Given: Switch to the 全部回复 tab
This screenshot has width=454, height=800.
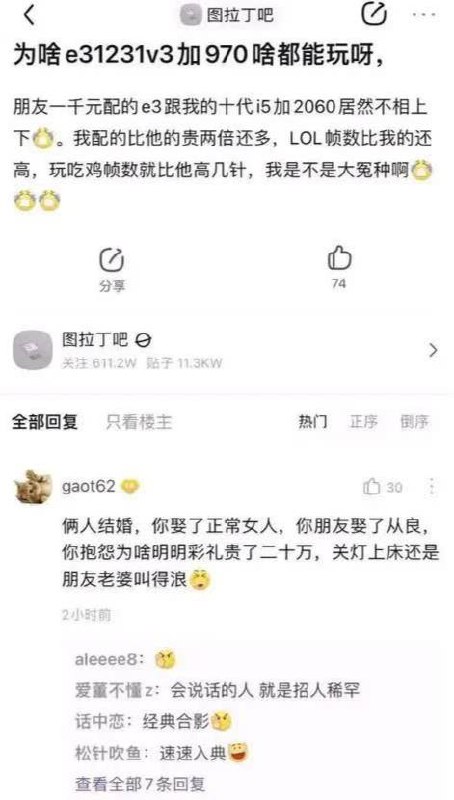Looking at the screenshot, I should pyautogui.click(x=45, y=422).
